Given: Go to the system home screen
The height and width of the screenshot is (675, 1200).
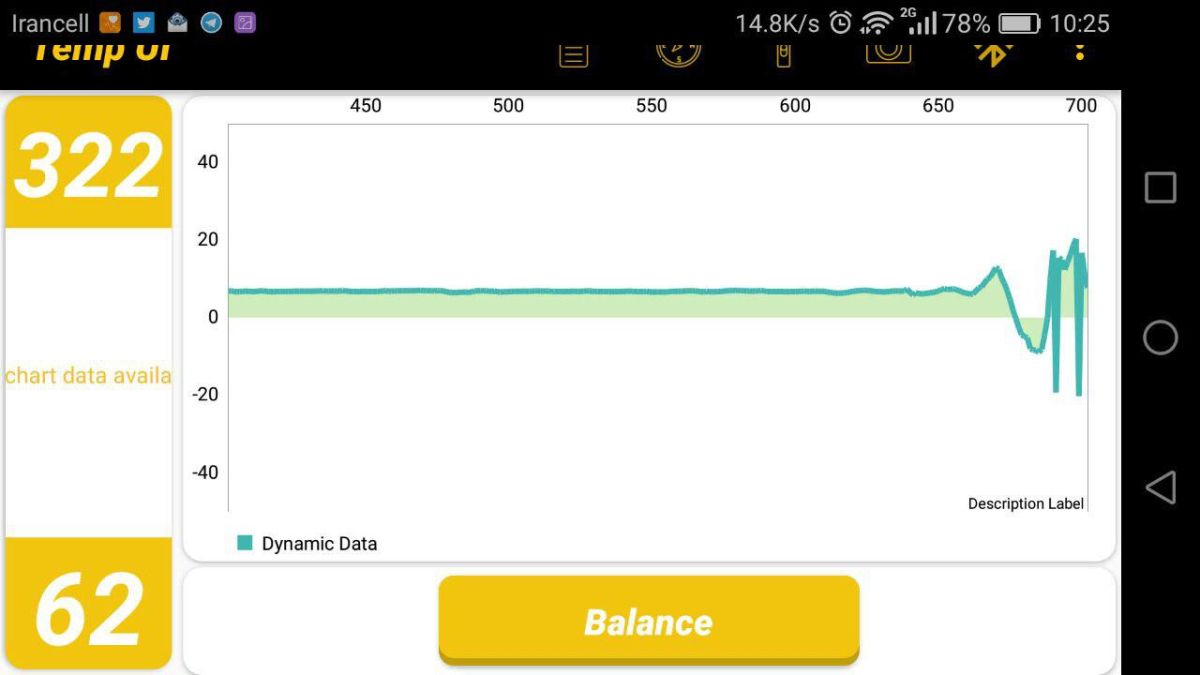Looking at the screenshot, I should click(1160, 338).
